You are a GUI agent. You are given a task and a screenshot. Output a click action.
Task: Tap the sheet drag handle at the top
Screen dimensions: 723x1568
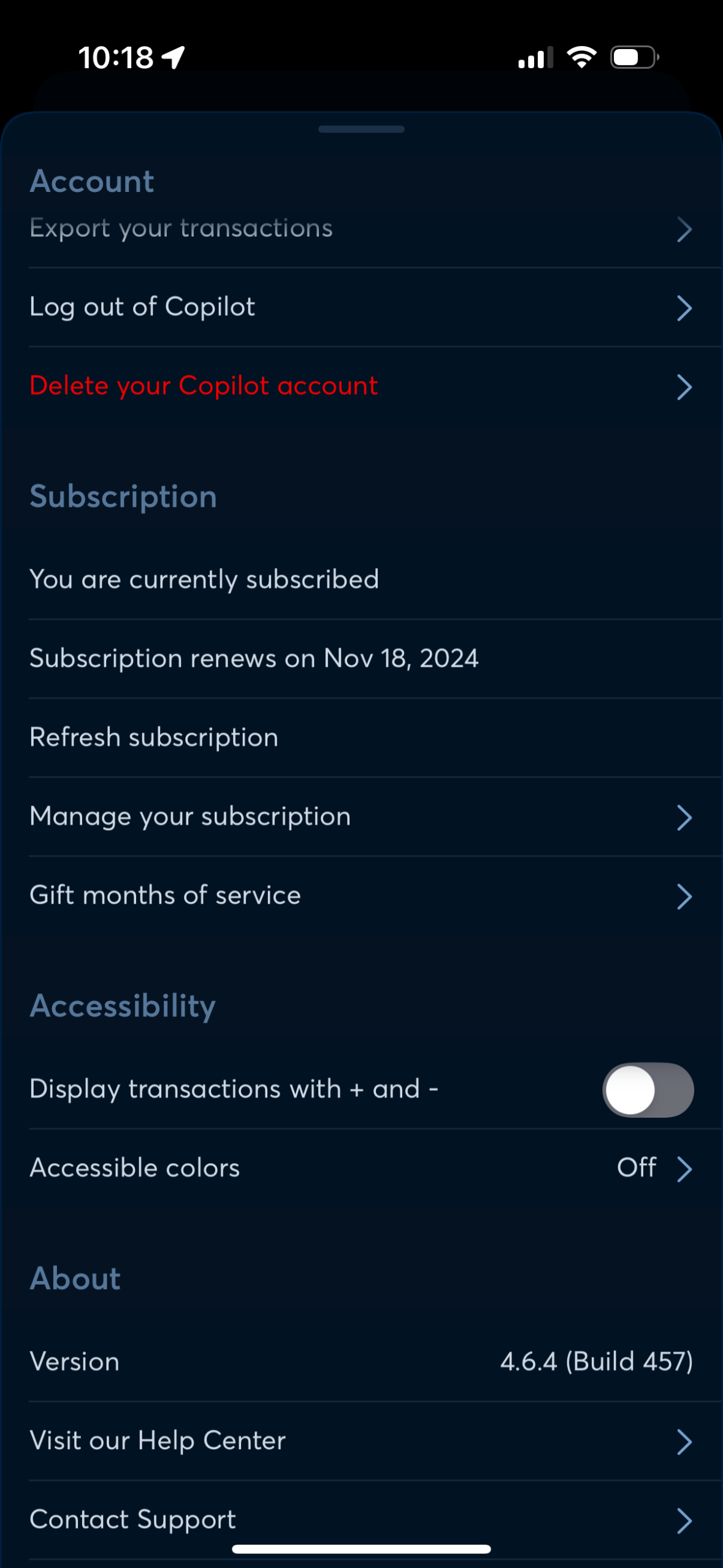click(361, 129)
